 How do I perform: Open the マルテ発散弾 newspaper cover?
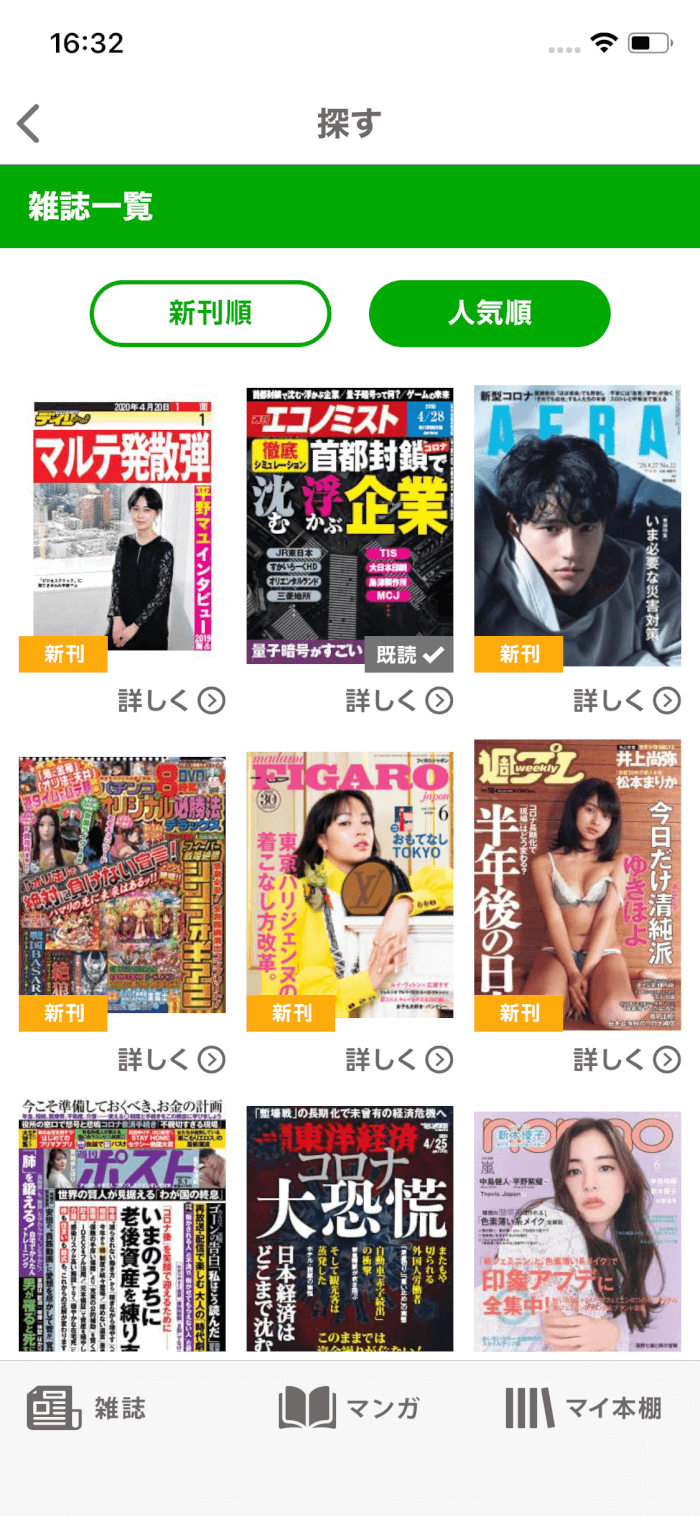point(122,525)
